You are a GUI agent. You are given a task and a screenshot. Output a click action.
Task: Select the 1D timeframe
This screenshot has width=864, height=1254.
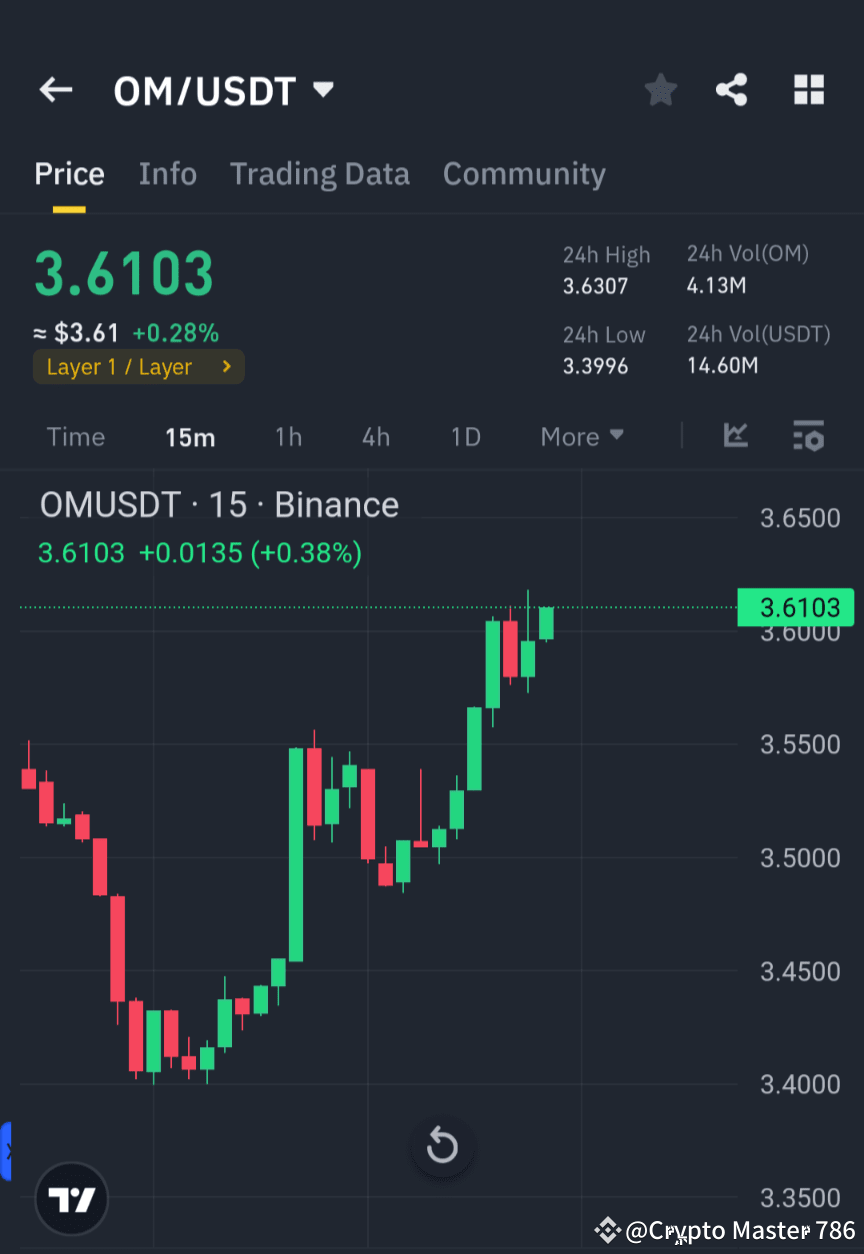[465, 436]
